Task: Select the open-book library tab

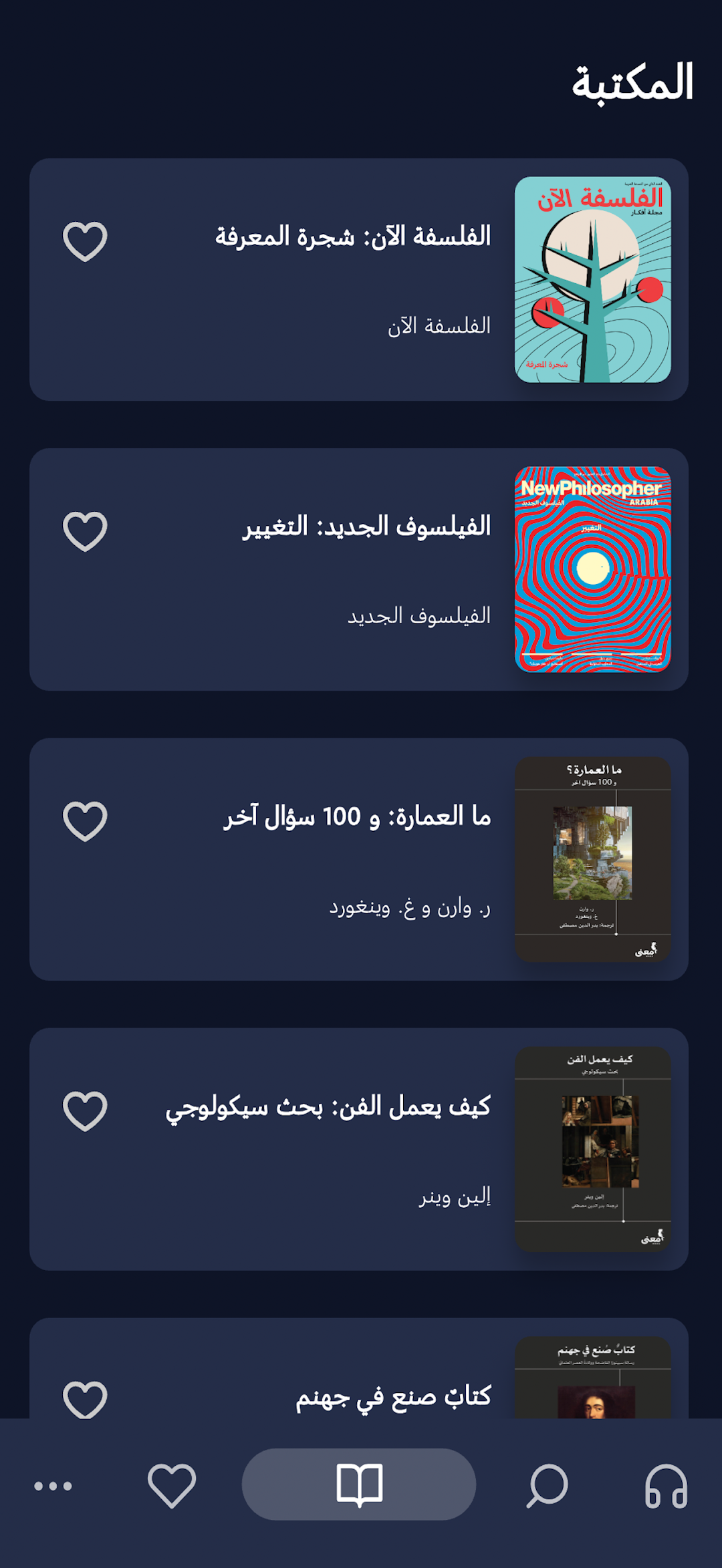Action: (359, 1484)
